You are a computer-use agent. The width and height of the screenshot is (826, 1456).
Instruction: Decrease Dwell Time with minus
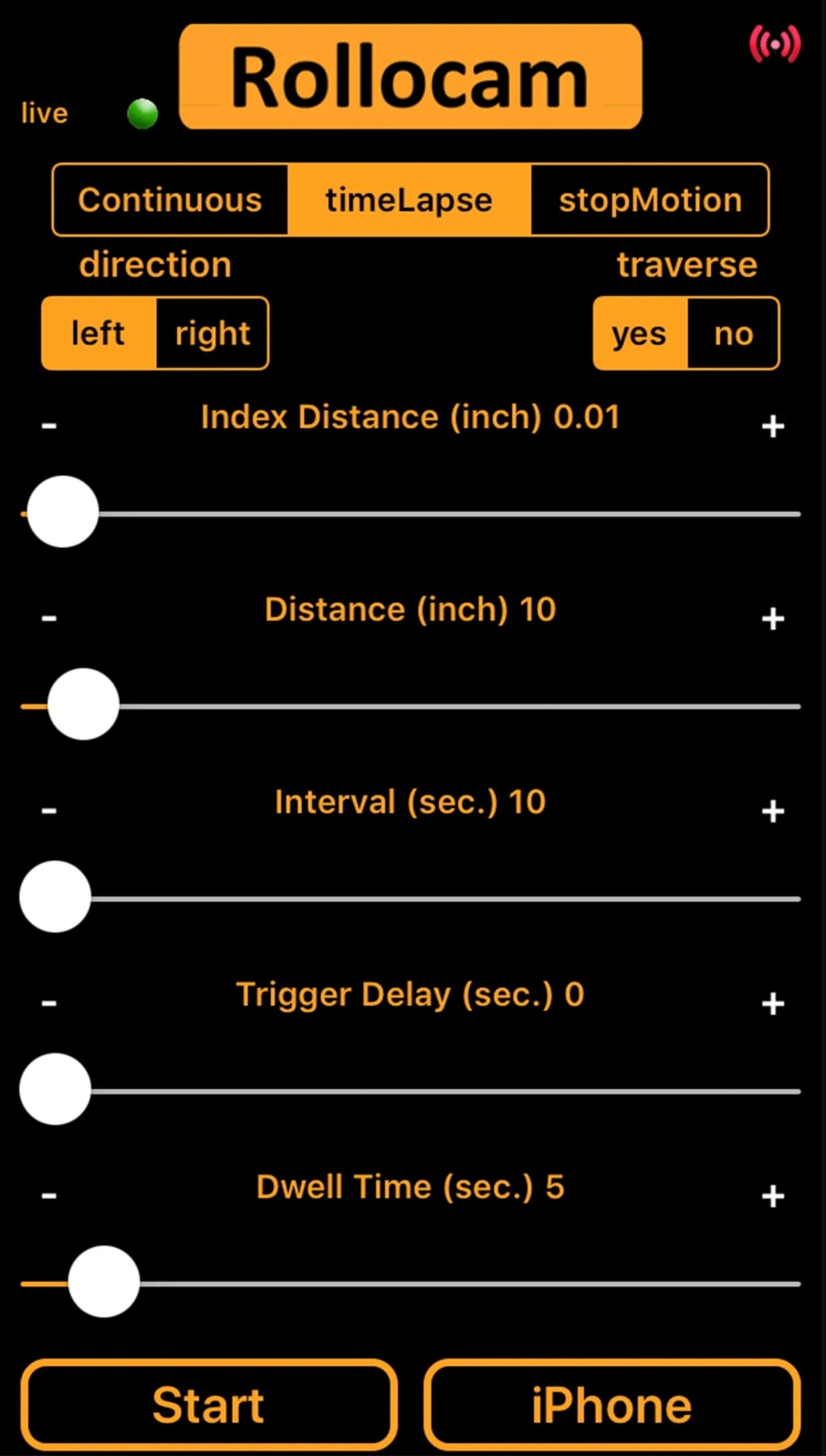pos(49,1196)
